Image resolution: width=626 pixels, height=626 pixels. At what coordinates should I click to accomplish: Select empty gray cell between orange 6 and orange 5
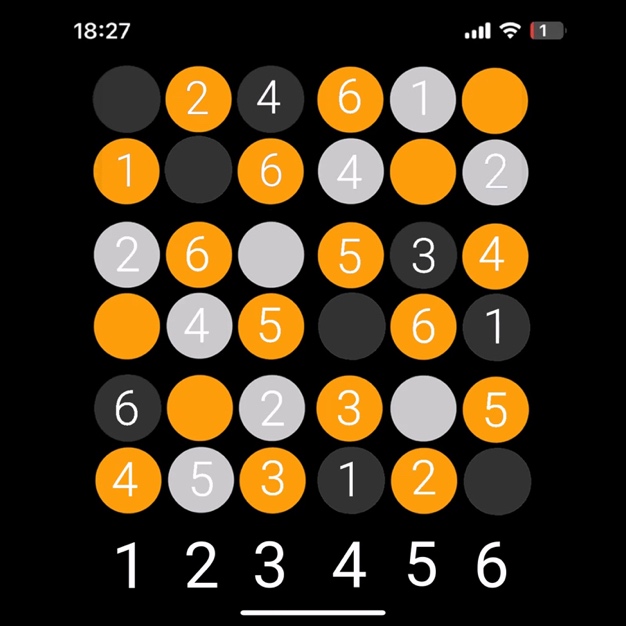click(270, 255)
